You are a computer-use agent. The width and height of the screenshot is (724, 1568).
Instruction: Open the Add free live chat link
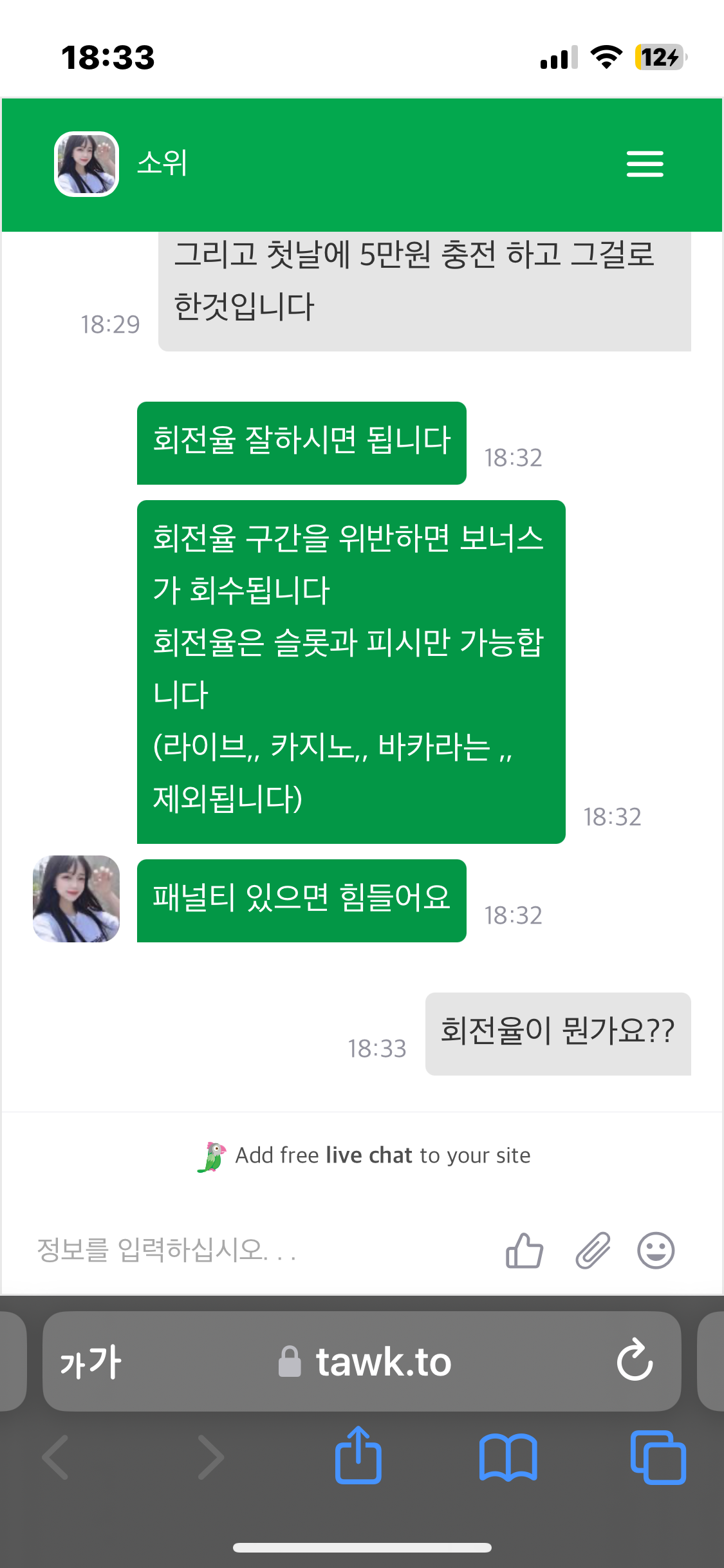[364, 1156]
